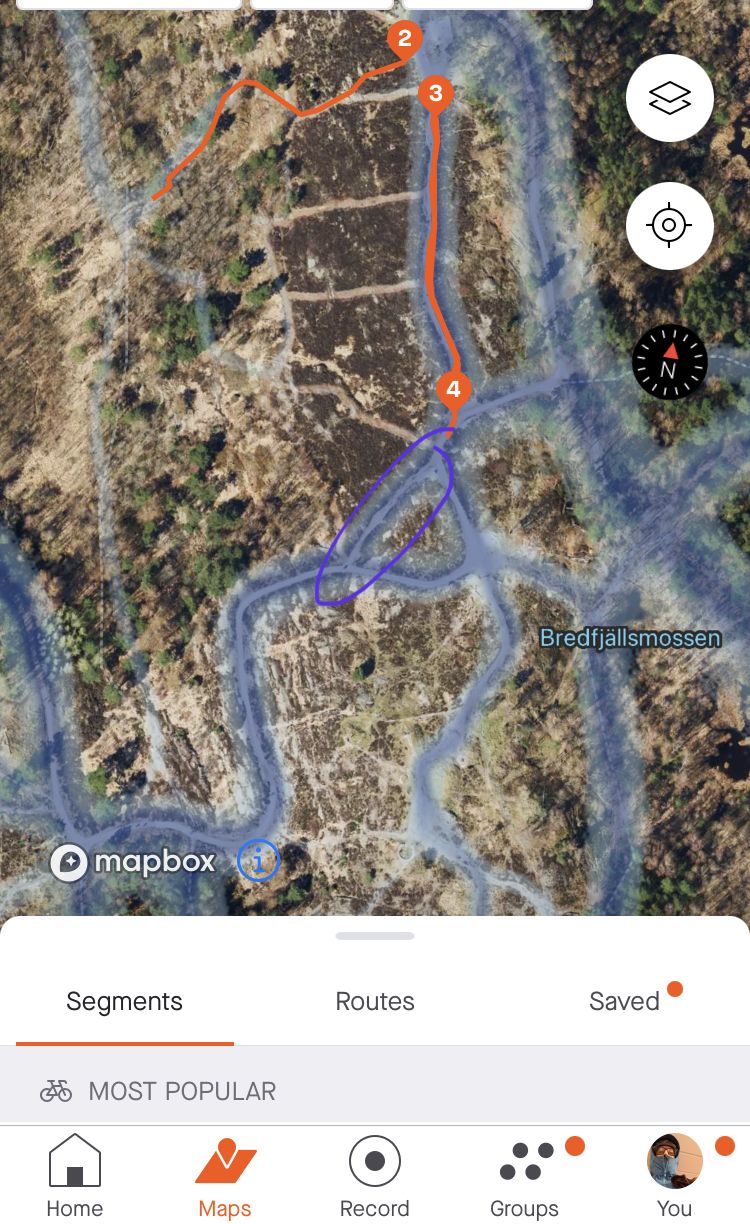Image resolution: width=750 pixels, height=1224 pixels.
Task: Select segment marker number 4
Action: click(x=453, y=391)
